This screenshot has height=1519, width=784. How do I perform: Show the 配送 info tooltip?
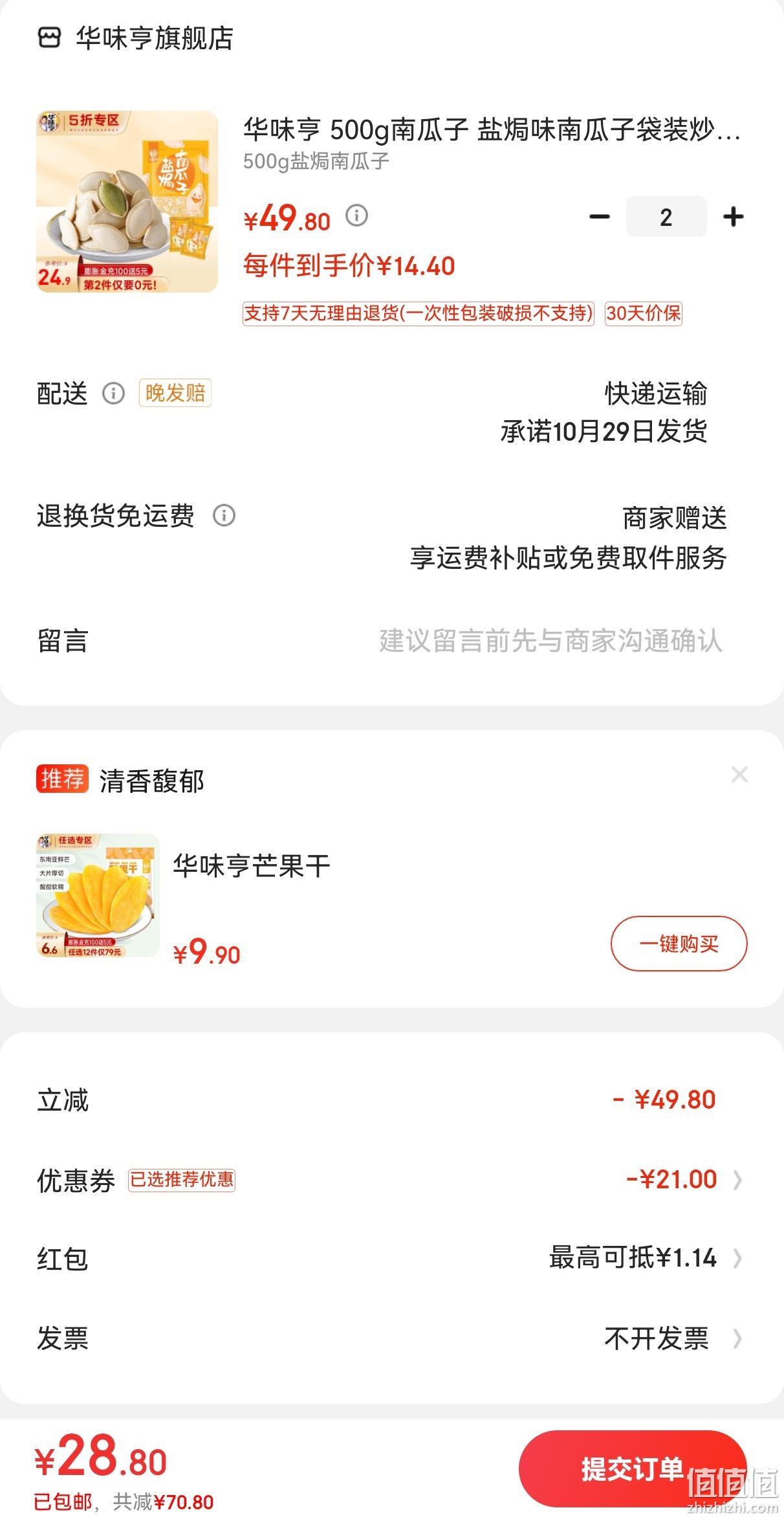(113, 393)
